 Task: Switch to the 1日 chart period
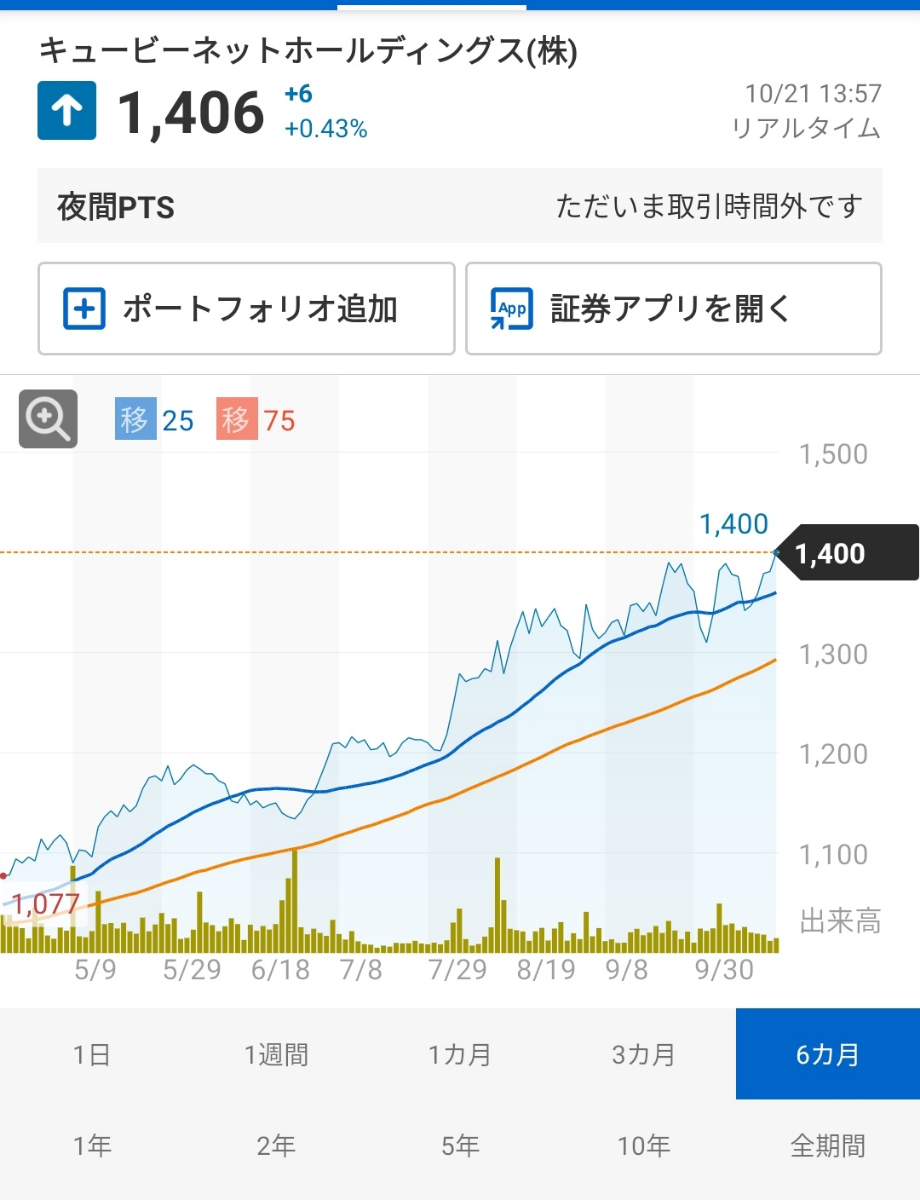click(92, 1053)
